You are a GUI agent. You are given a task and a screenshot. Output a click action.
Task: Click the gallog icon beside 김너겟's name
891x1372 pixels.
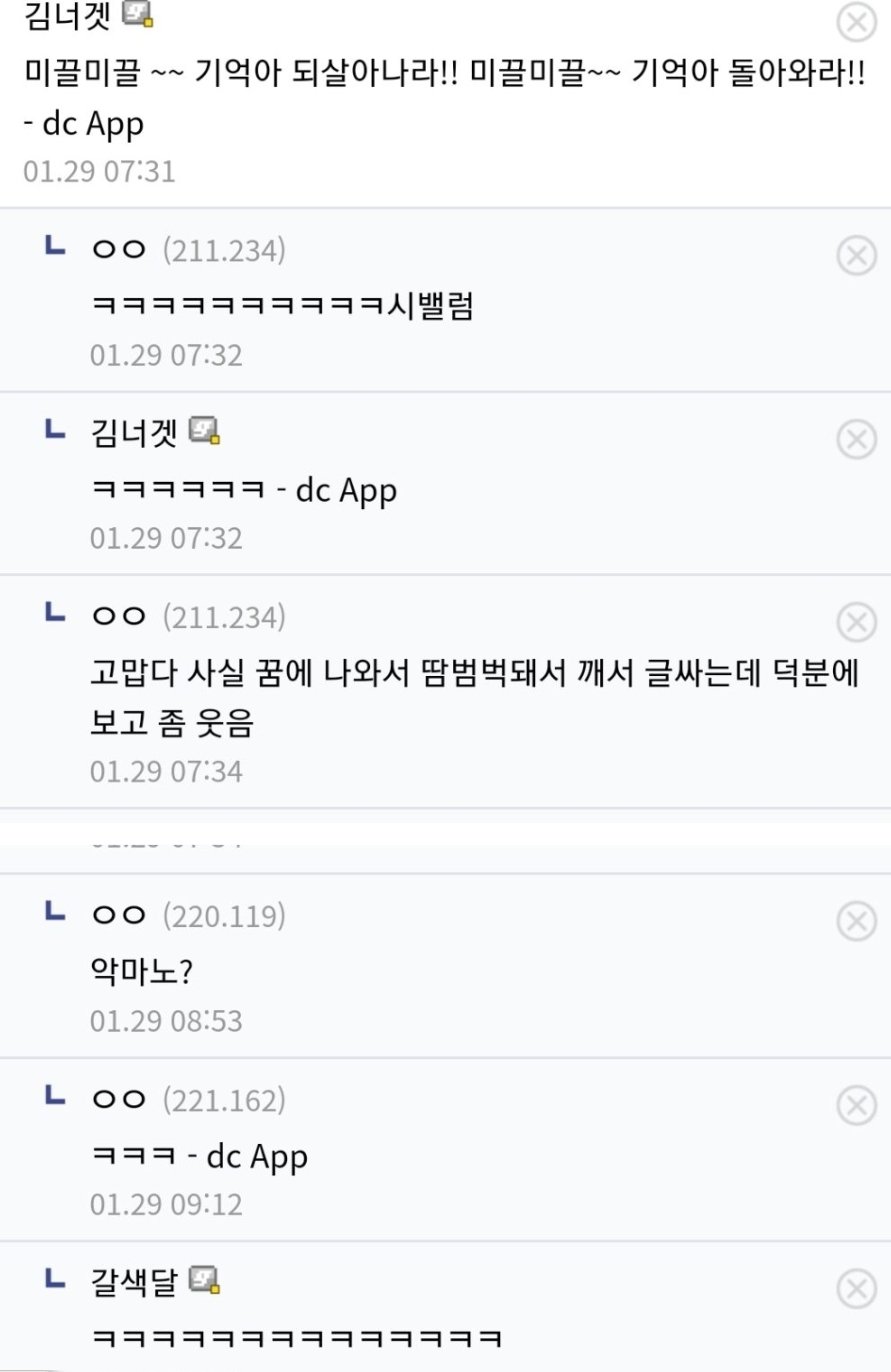coord(133,15)
